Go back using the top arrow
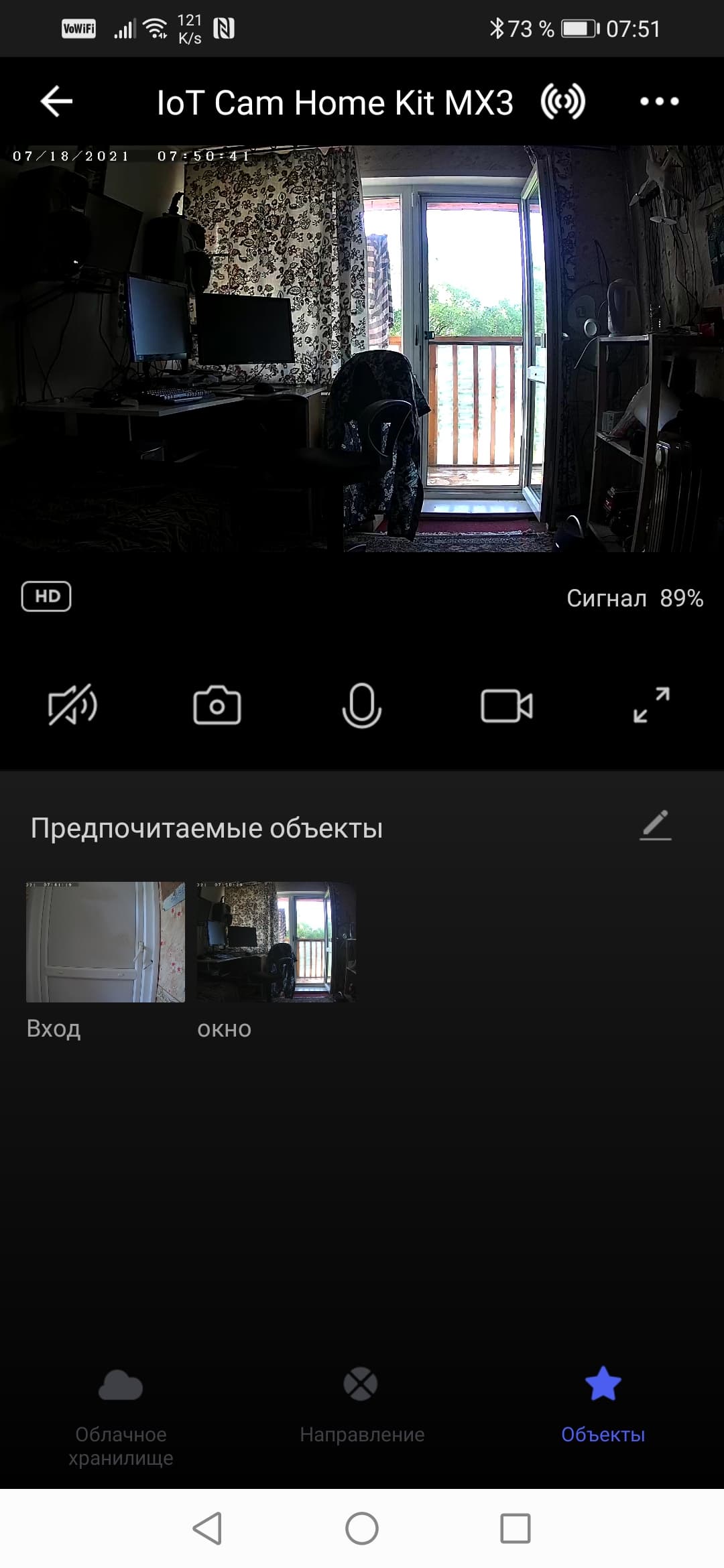The image size is (724, 1568). coord(56,102)
